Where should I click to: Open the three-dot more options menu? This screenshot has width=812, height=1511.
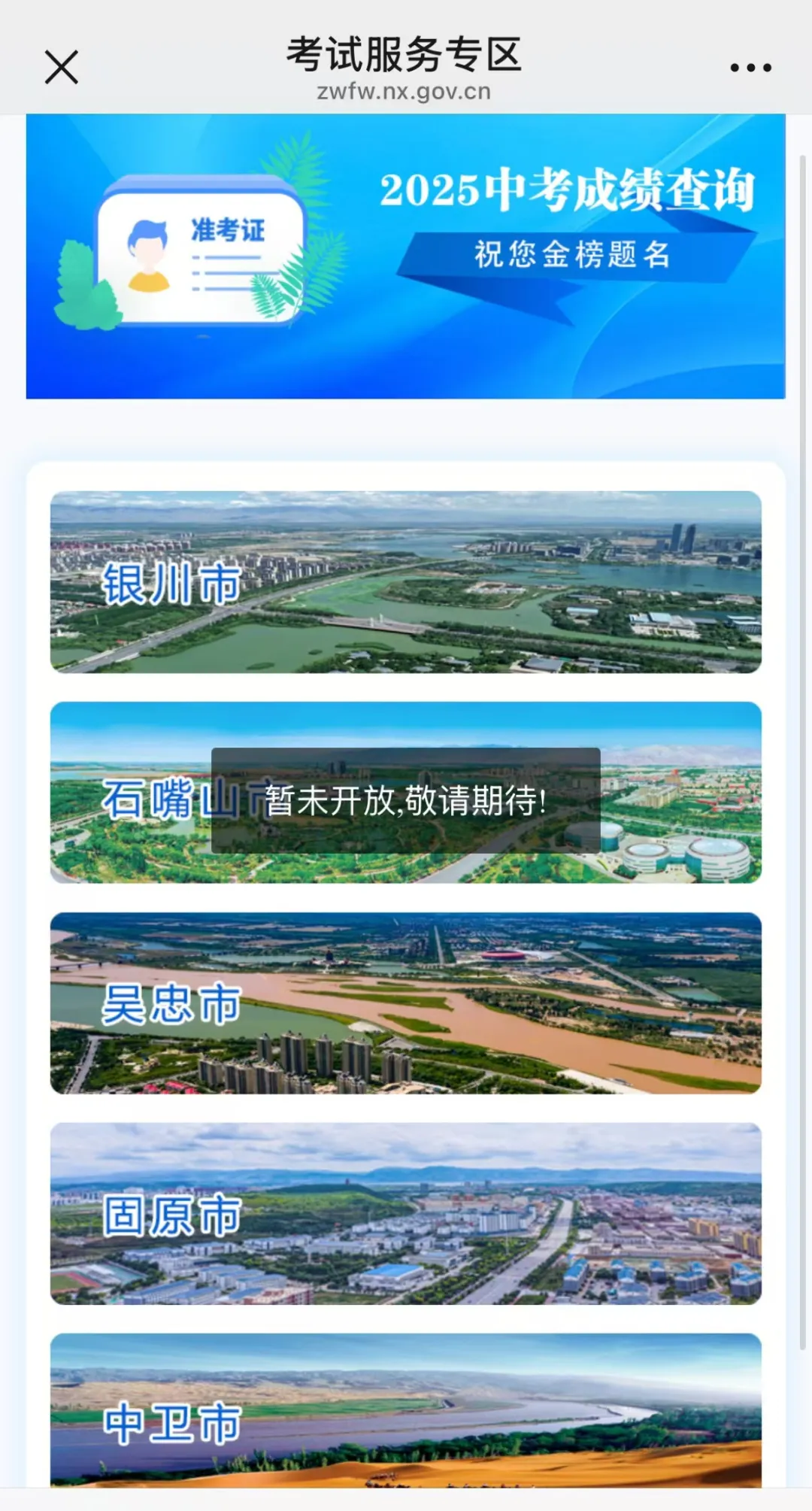click(750, 68)
